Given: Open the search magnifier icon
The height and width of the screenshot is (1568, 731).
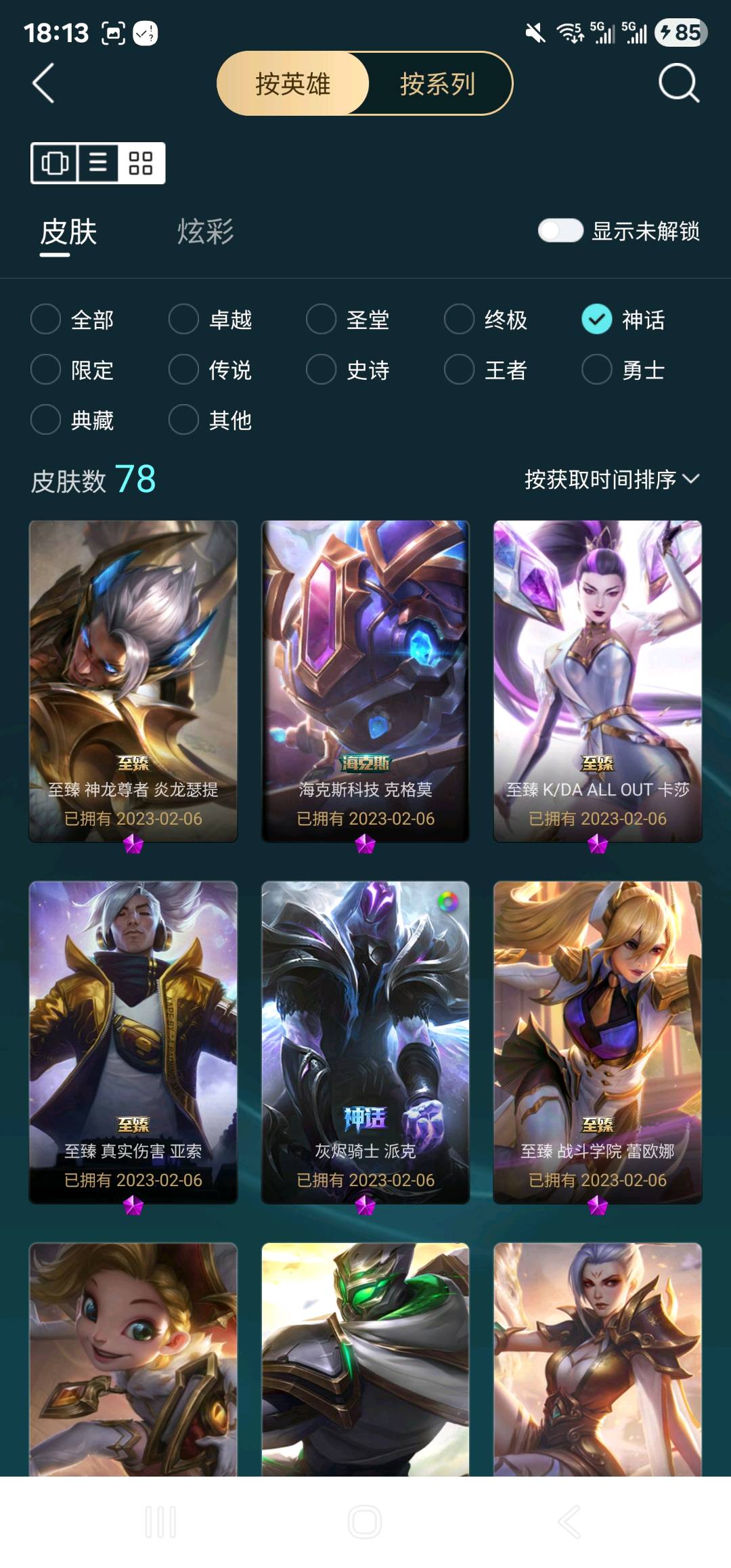Looking at the screenshot, I should point(678,83).
